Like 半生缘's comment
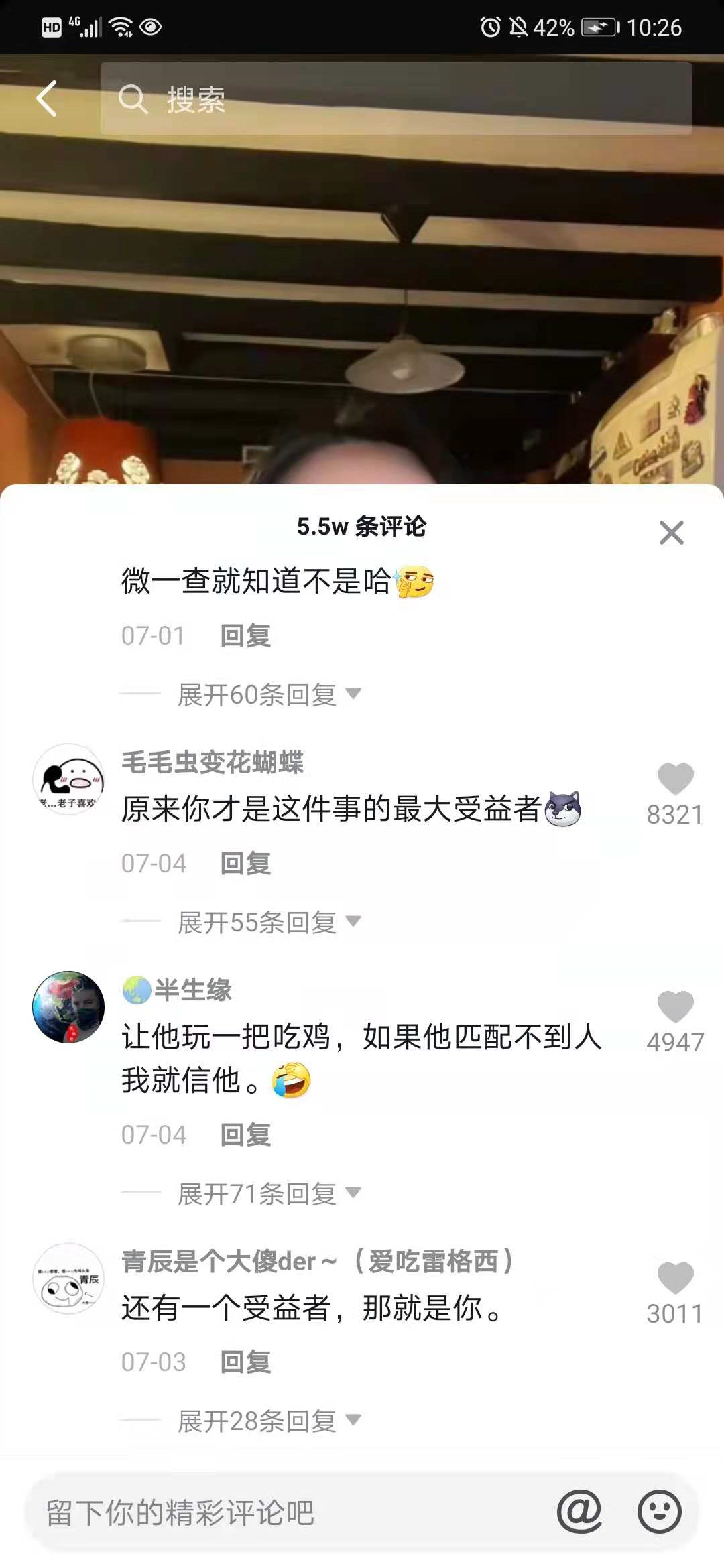Screen dimensions: 724x1568 coord(674,1008)
